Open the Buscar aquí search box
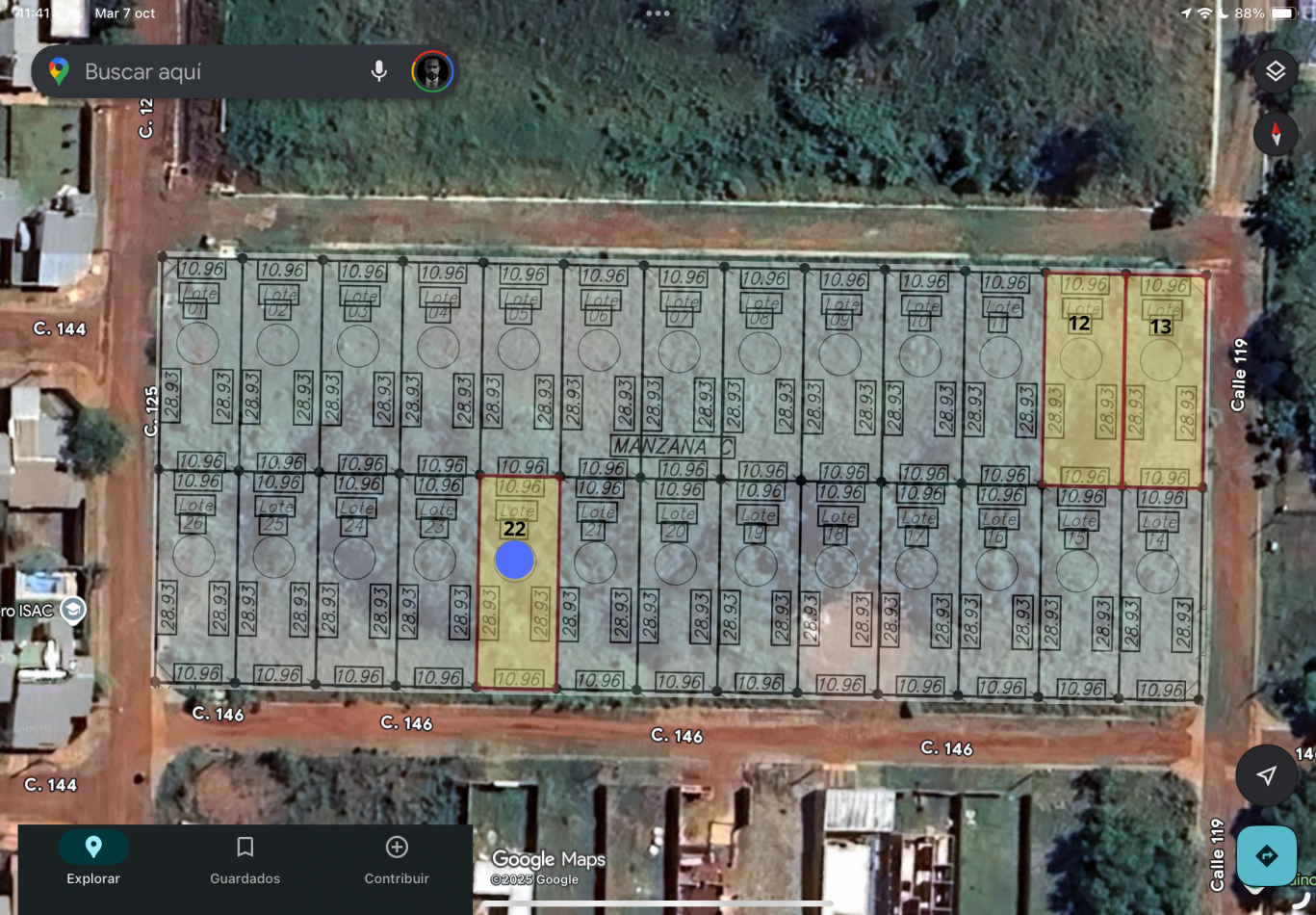This screenshot has width=1316, height=915. (x=212, y=72)
